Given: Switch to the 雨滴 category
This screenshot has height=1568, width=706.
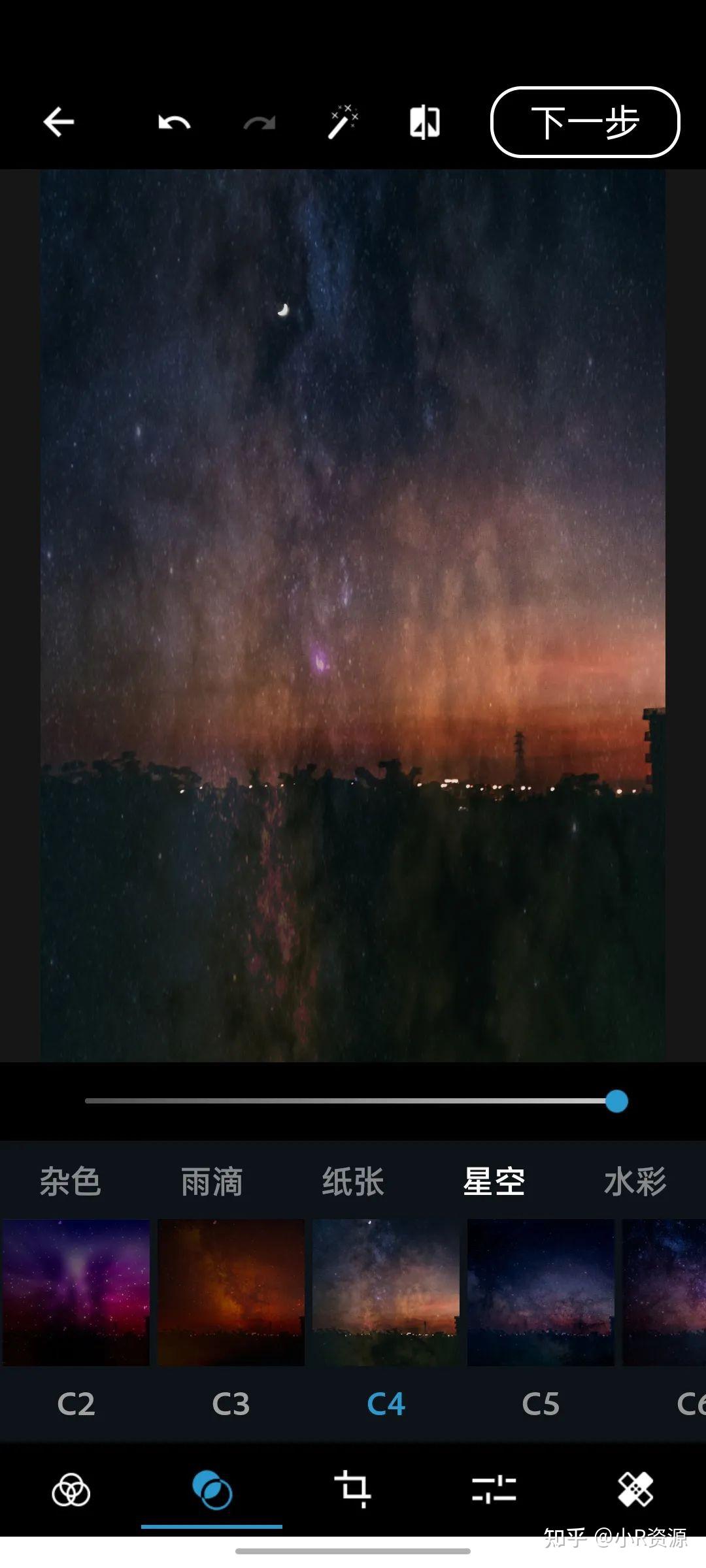Looking at the screenshot, I should point(211,1181).
